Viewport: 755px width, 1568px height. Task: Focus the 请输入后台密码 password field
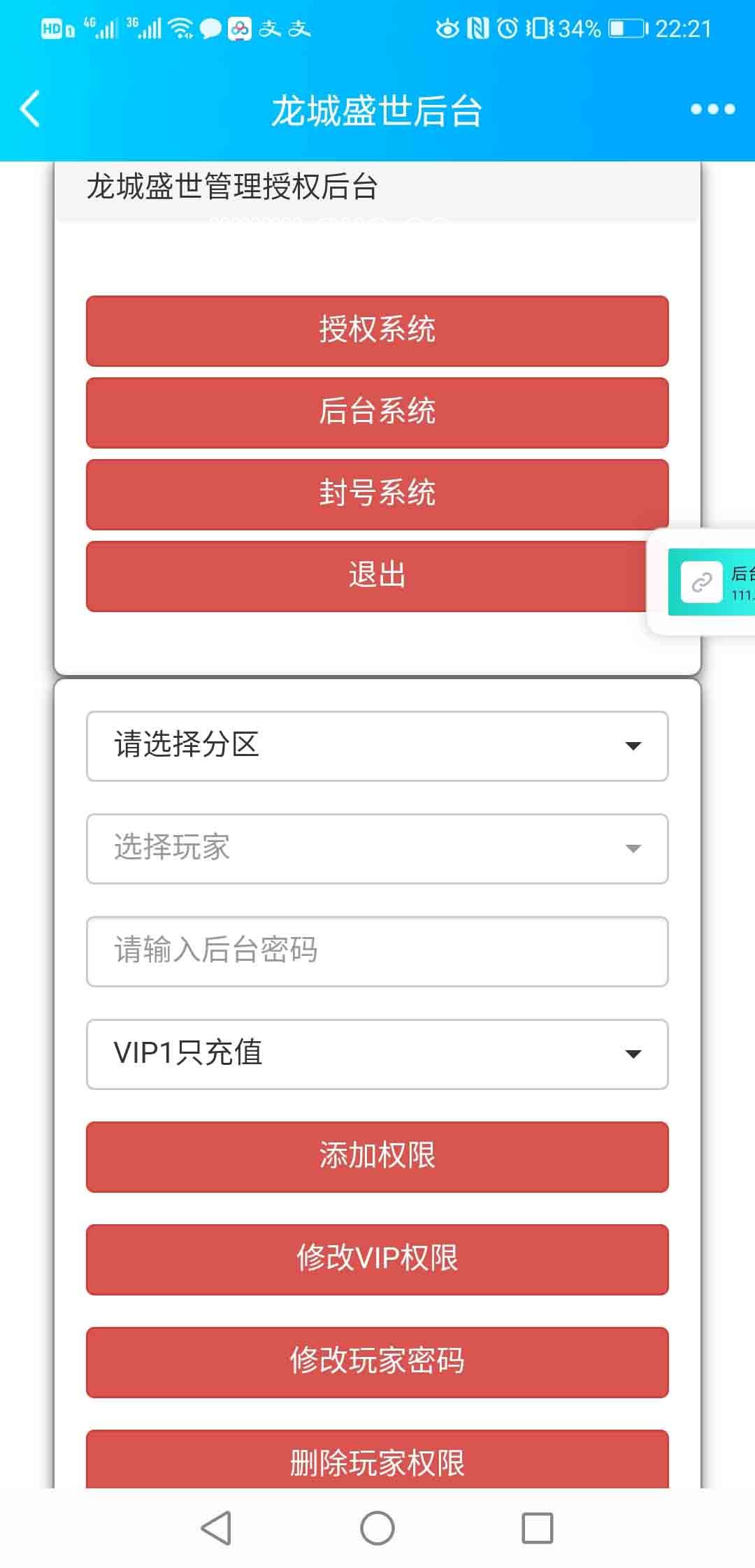pyautogui.click(x=377, y=951)
